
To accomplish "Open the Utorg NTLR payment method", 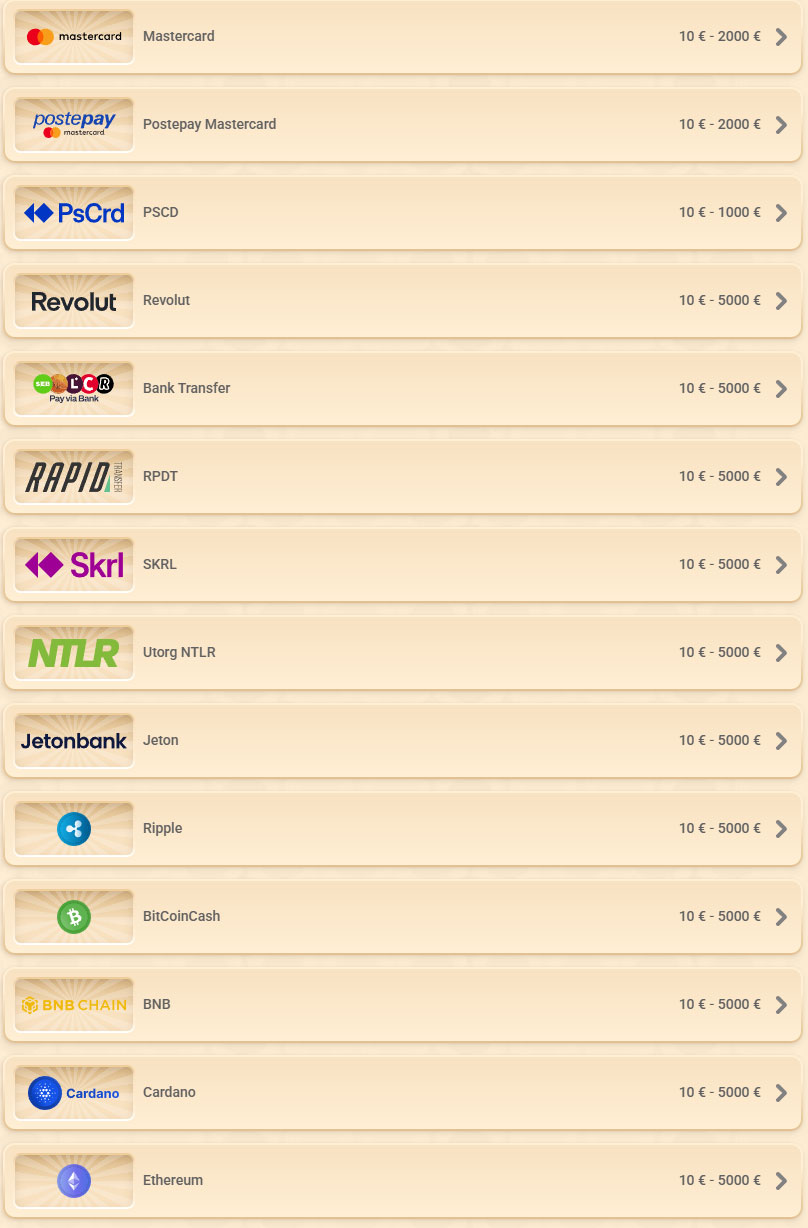I will point(781,652).
